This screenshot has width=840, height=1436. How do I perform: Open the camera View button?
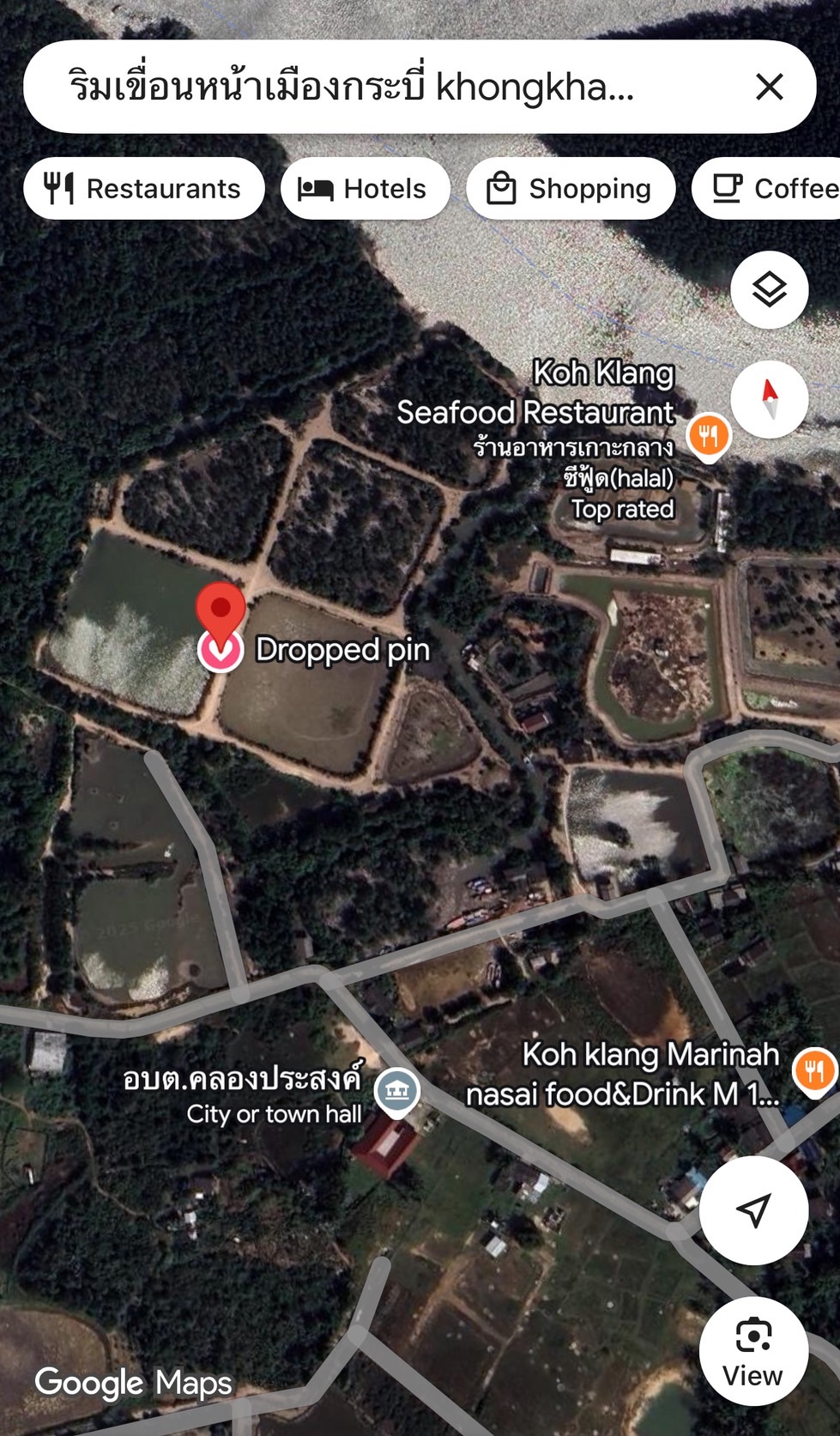click(x=752, y=1350)
